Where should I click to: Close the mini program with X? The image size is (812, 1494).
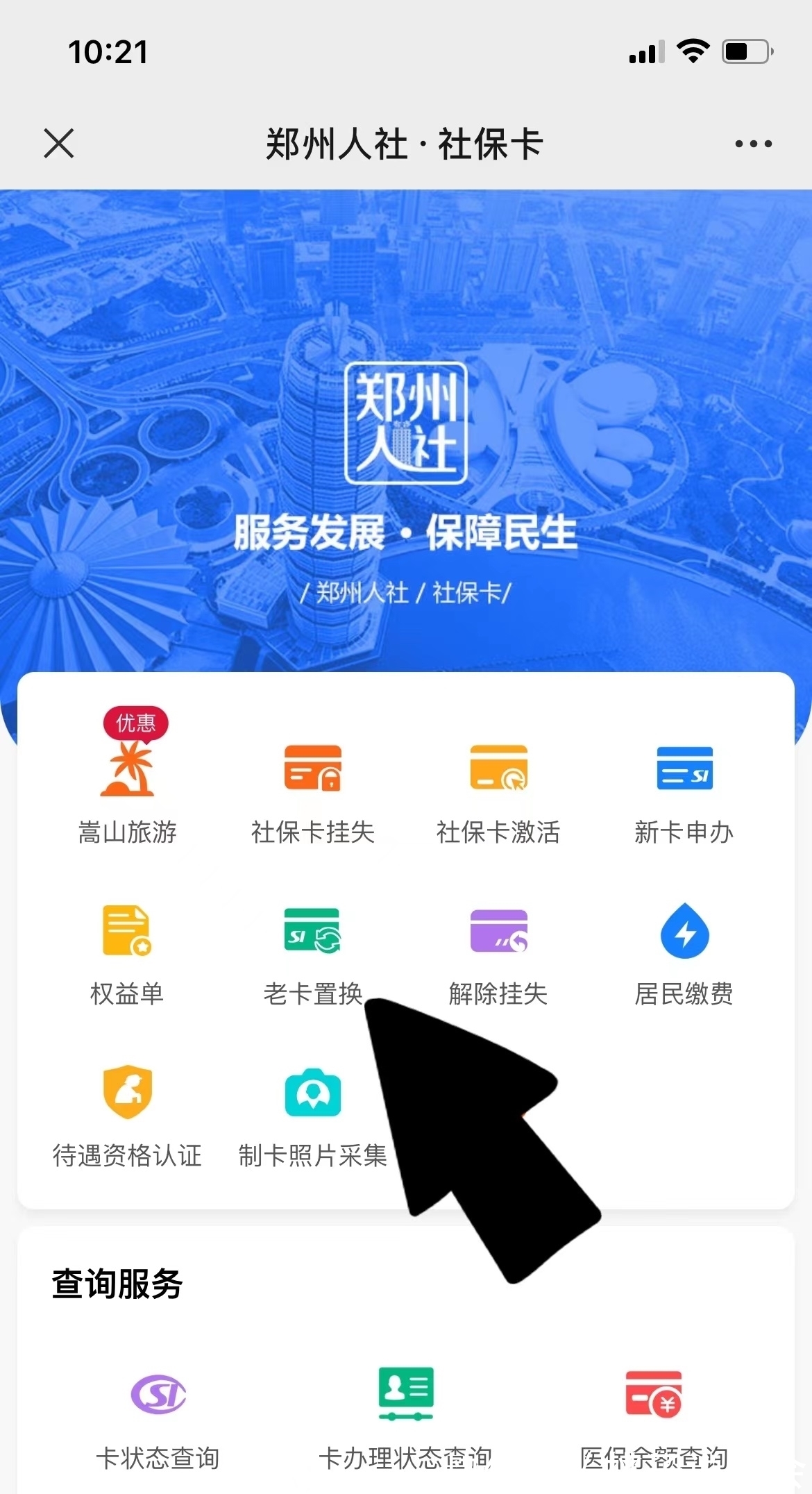[x=59, y=143]
